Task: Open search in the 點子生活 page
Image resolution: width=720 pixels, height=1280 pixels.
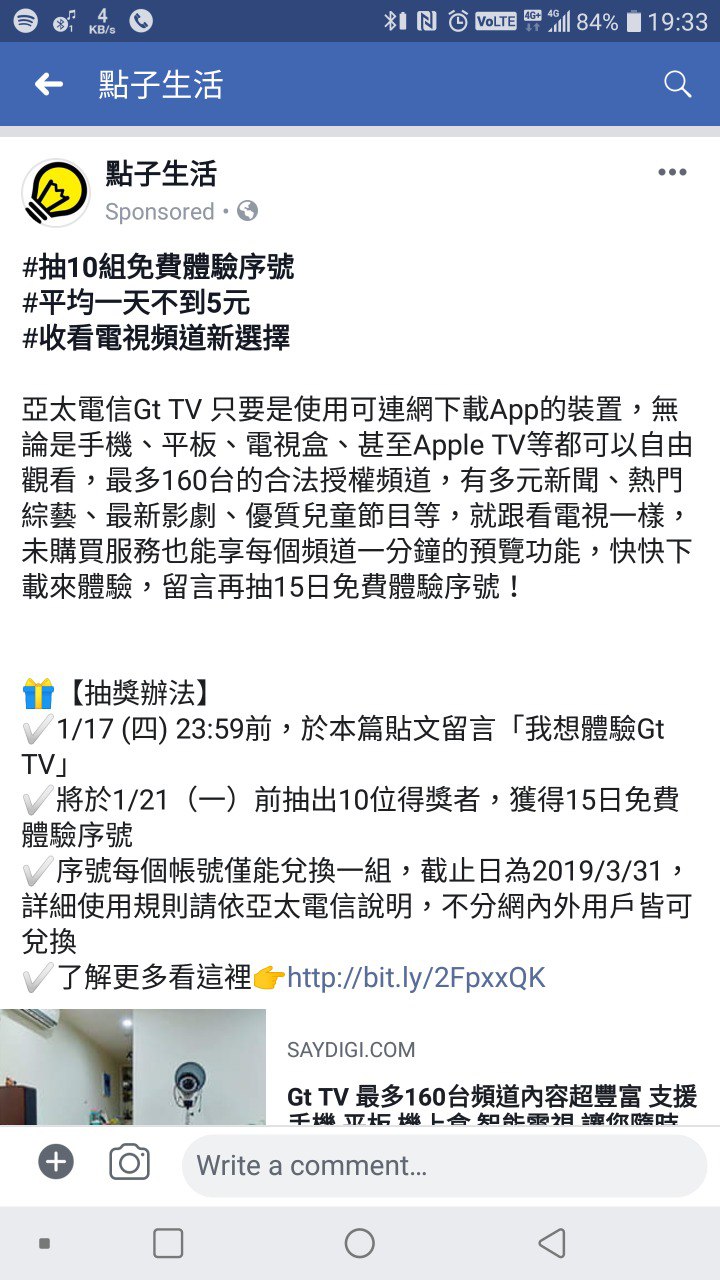Action: pos(677,85)
